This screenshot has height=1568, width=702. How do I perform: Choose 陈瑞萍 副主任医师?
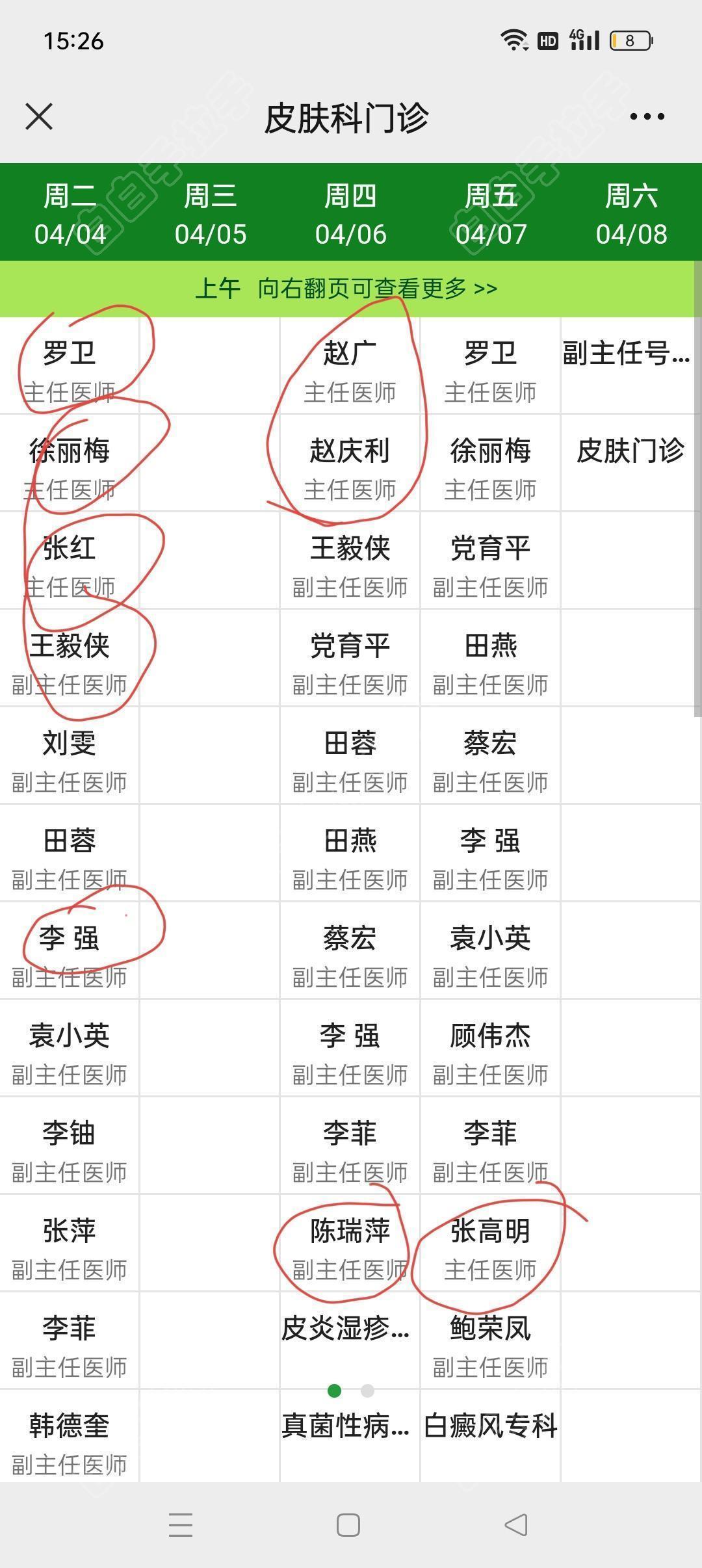click(350, 1244)
